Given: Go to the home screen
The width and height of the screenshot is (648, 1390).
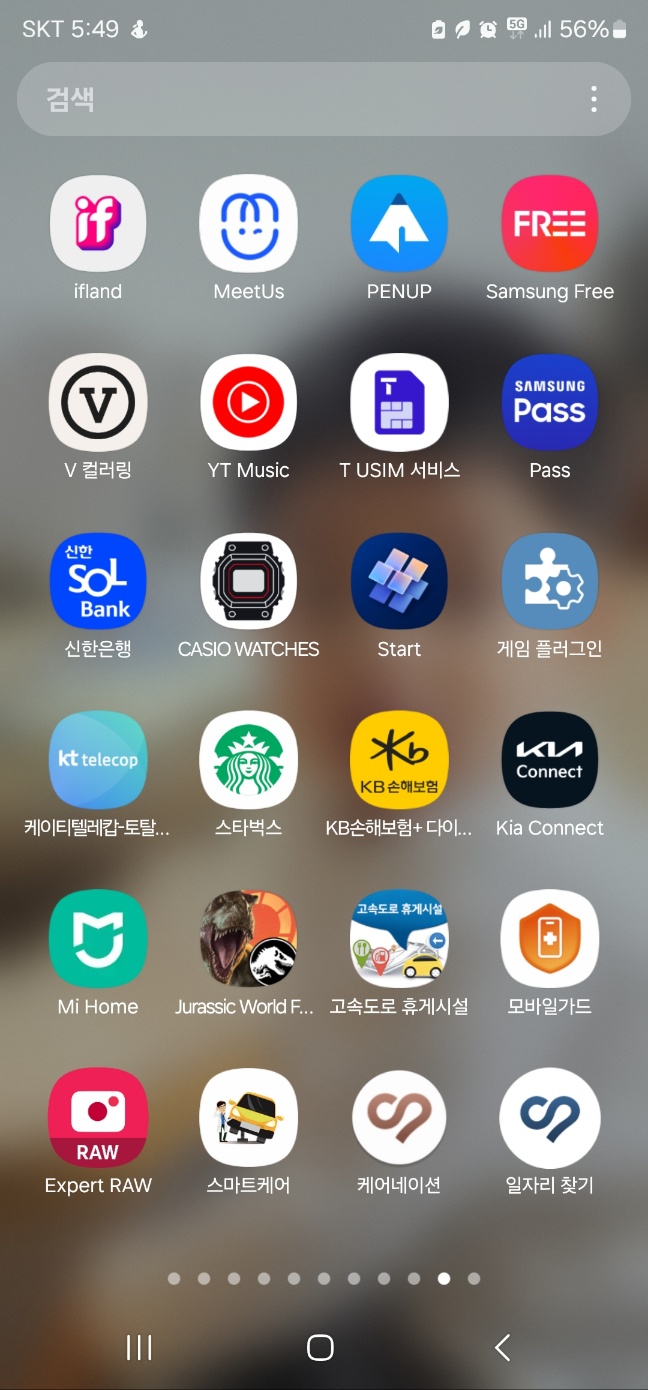Looking at the screenshot, I should coord(320,1347).
